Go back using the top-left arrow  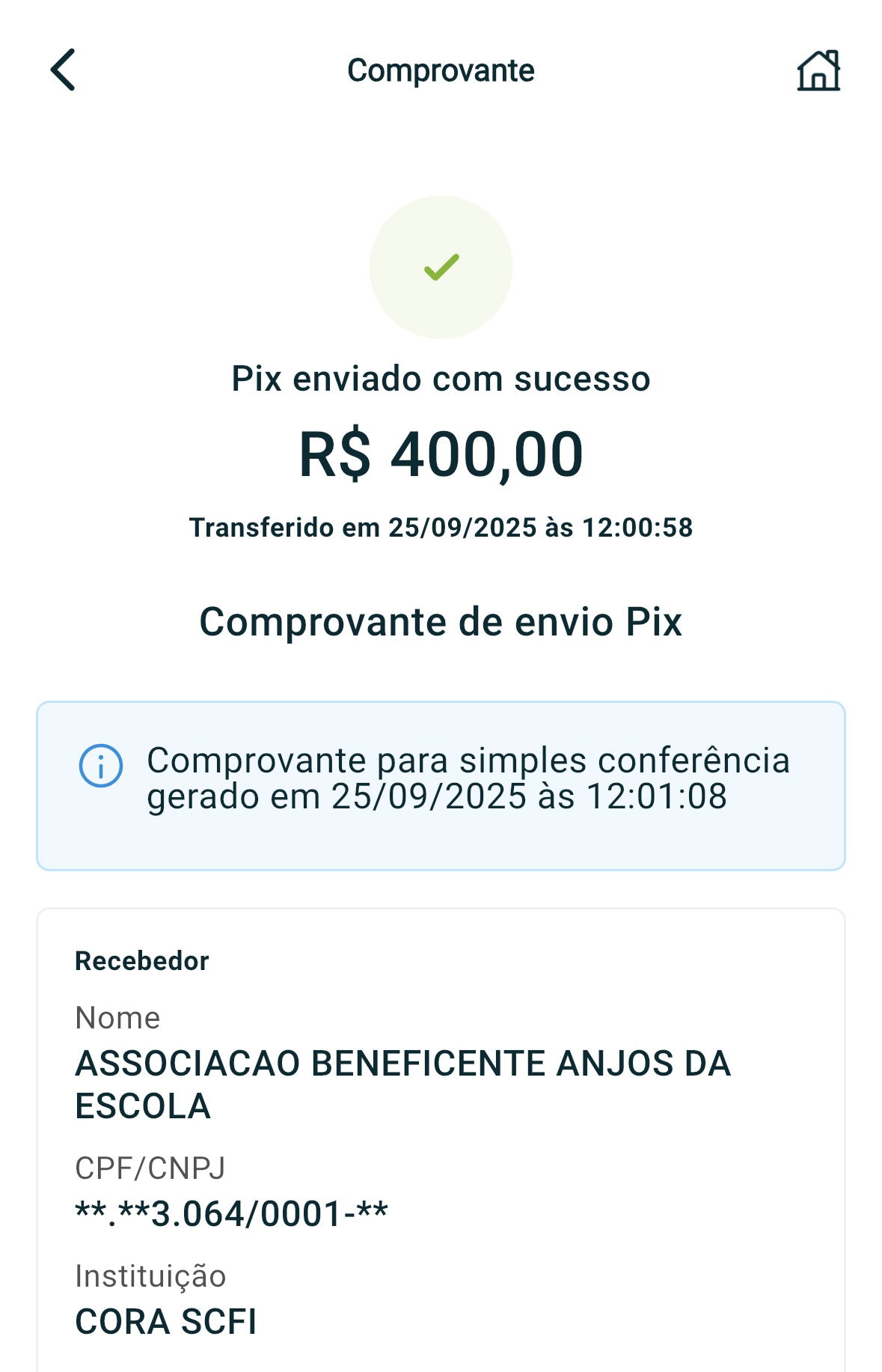(x=63, y=70)
